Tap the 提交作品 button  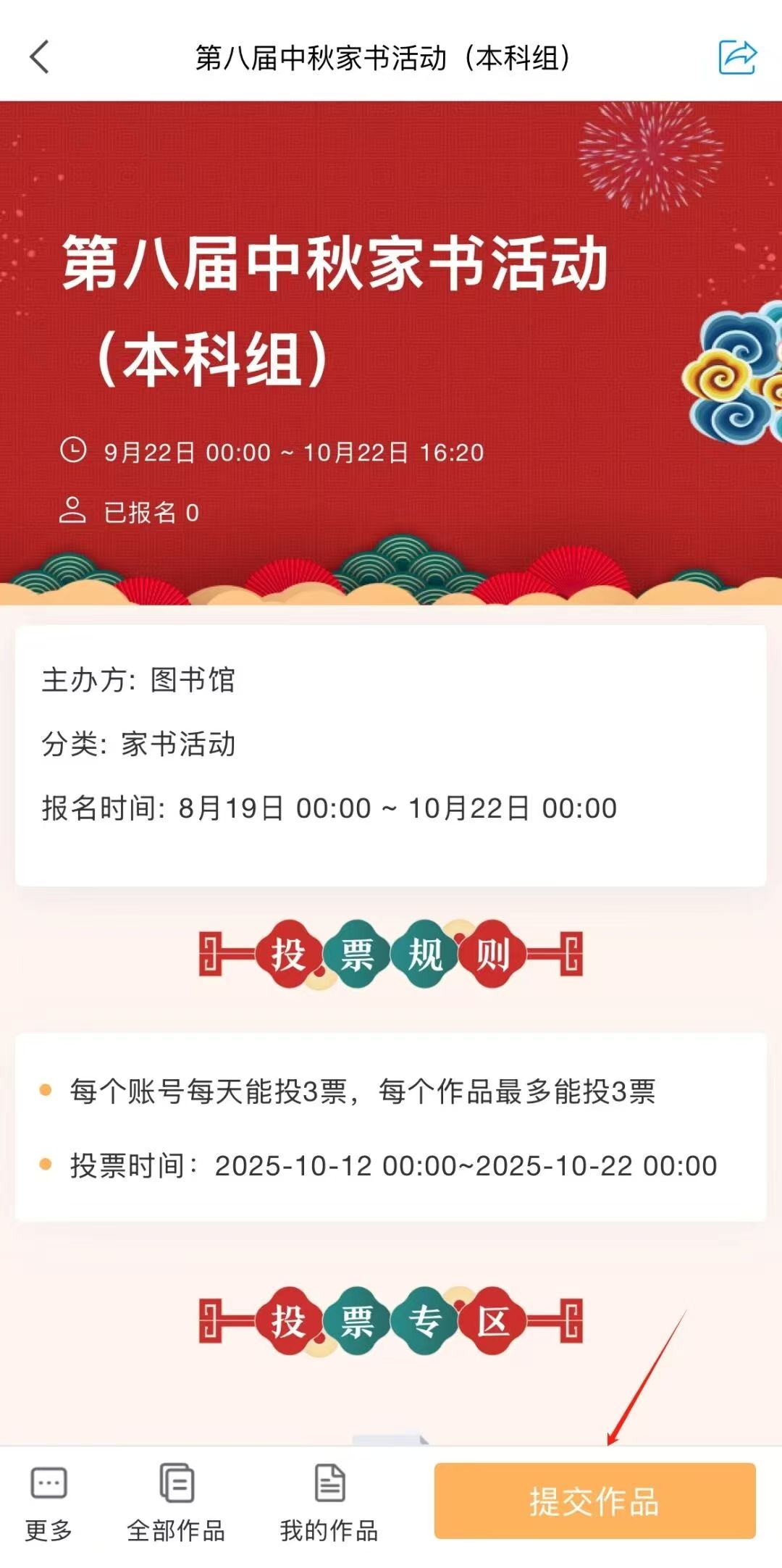[x=594, y=1500]
